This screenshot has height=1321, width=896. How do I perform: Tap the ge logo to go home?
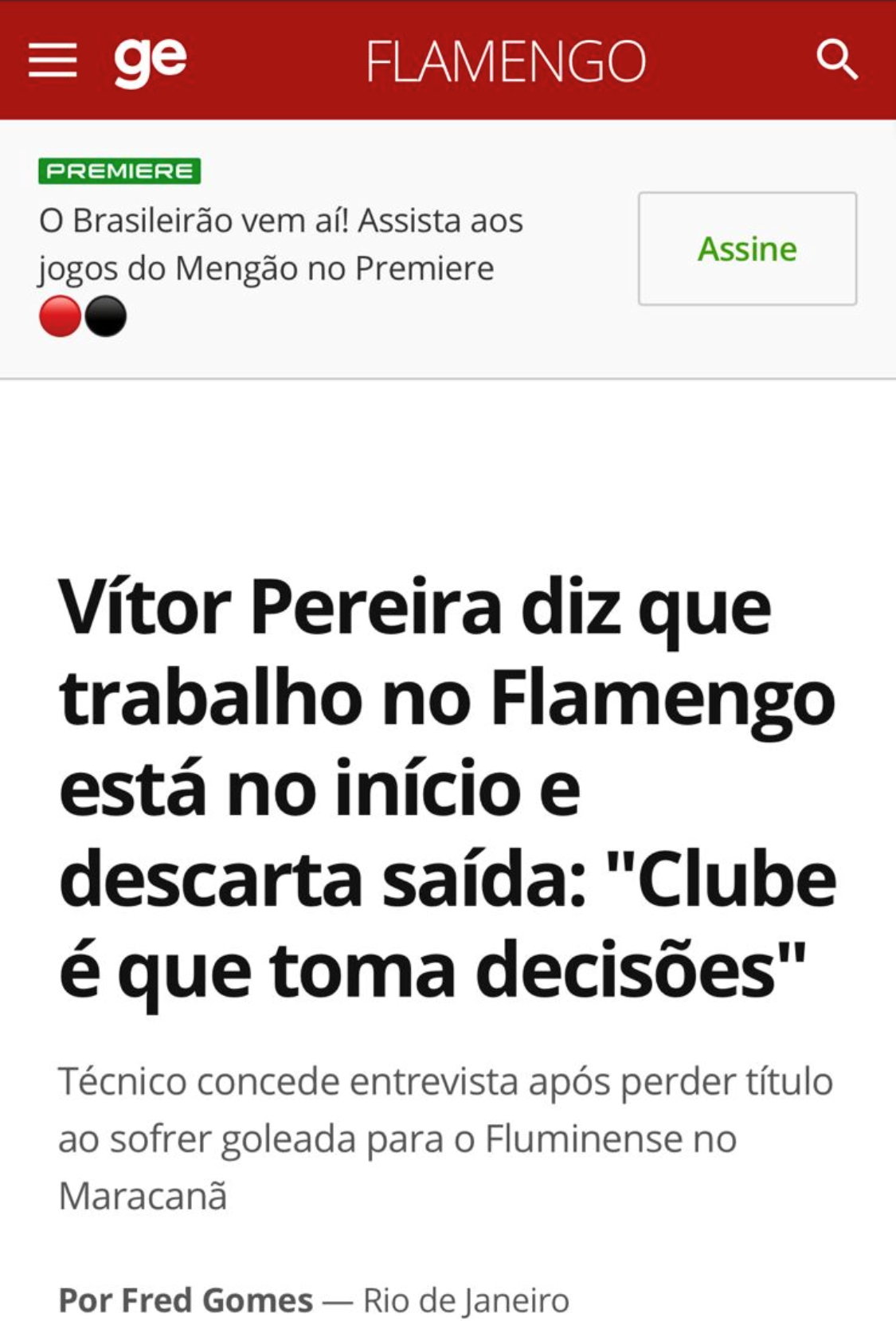pyautogui.click(x=151, y=61)
